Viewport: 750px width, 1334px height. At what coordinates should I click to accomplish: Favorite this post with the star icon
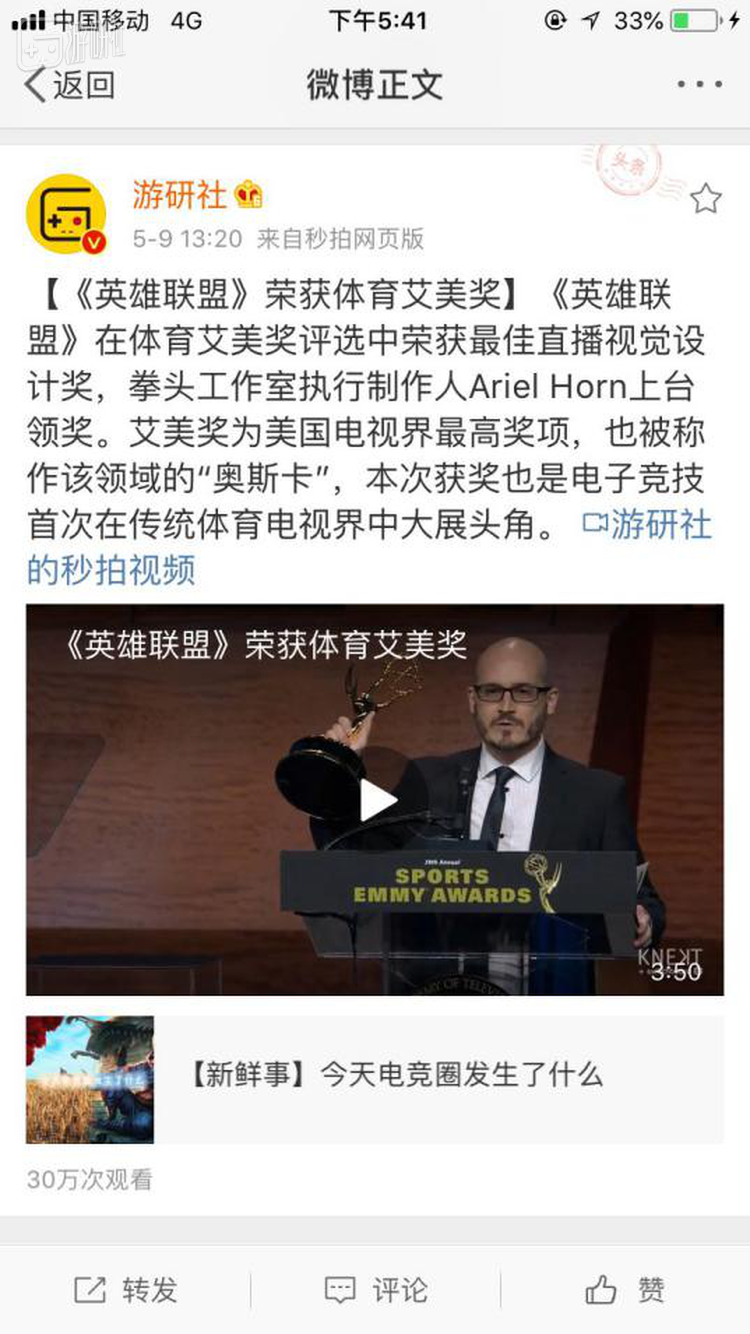point(706,199)
